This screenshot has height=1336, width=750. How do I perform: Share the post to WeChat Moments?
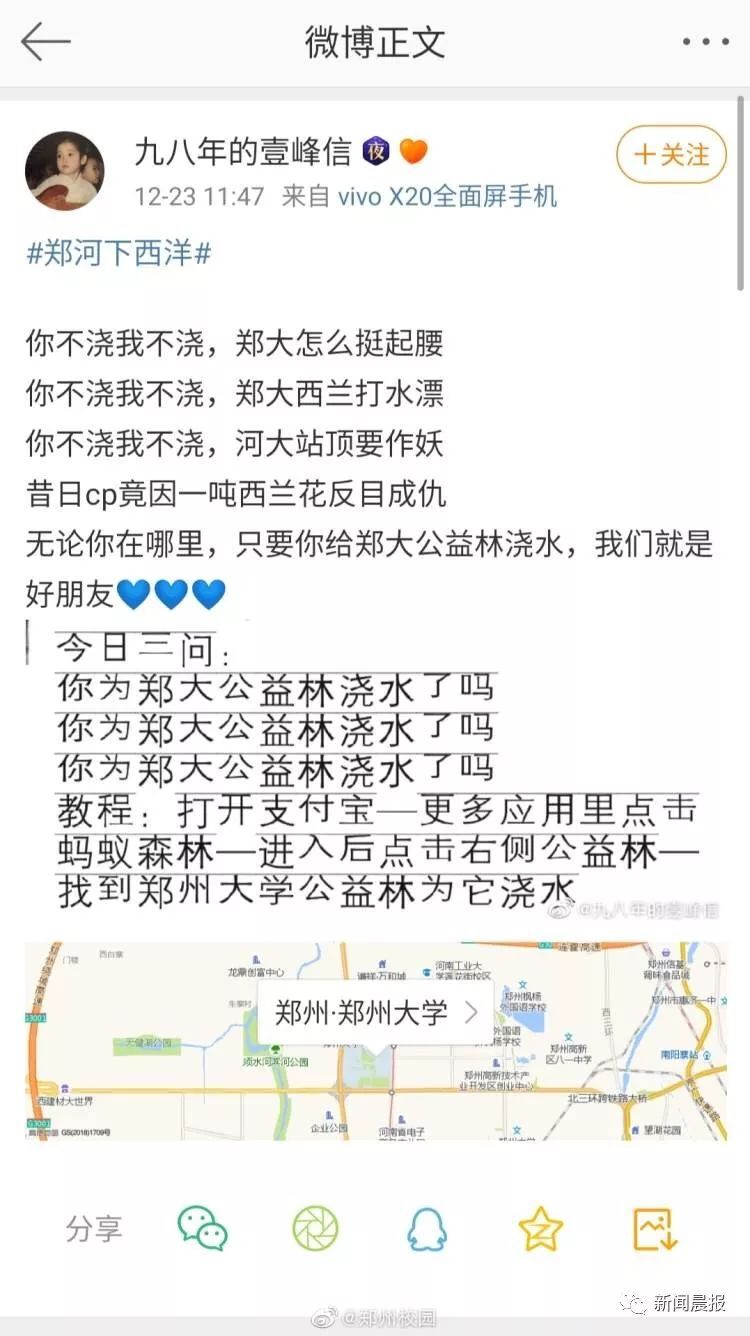click(315, 1228)
